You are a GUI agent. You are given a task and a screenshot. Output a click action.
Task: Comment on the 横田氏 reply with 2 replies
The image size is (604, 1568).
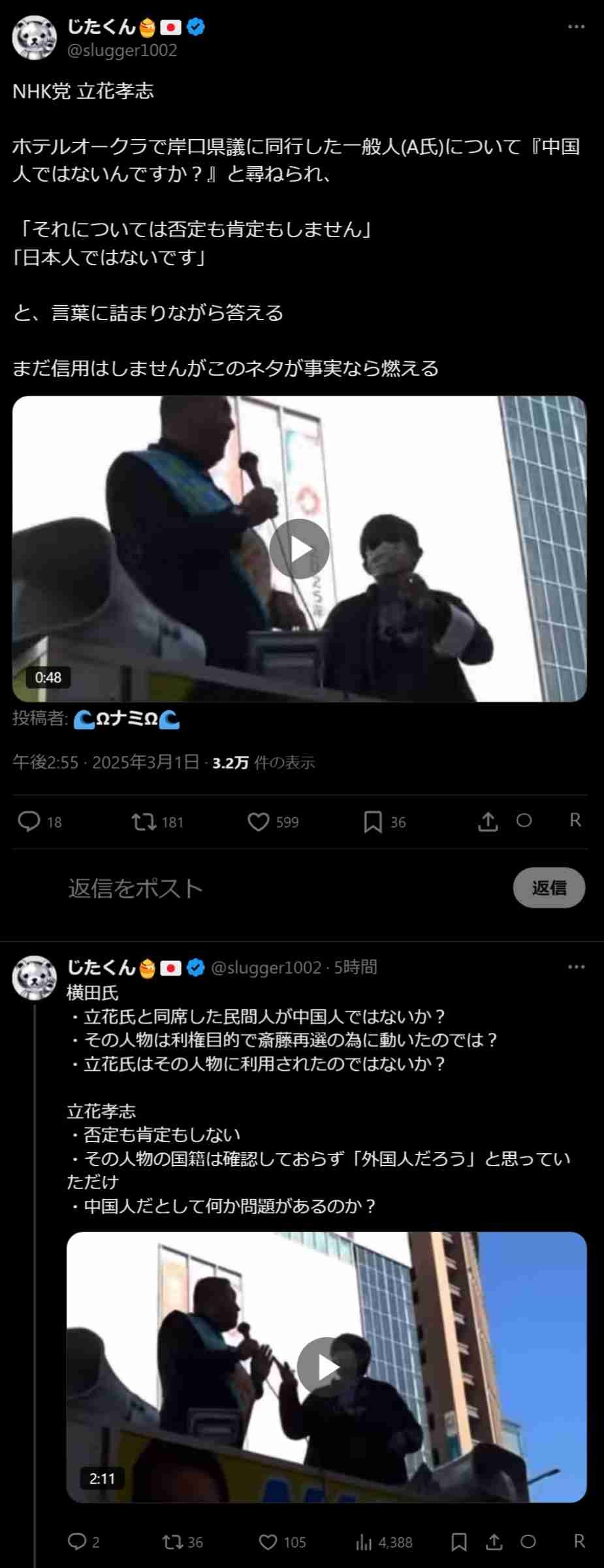(77, 1543)
